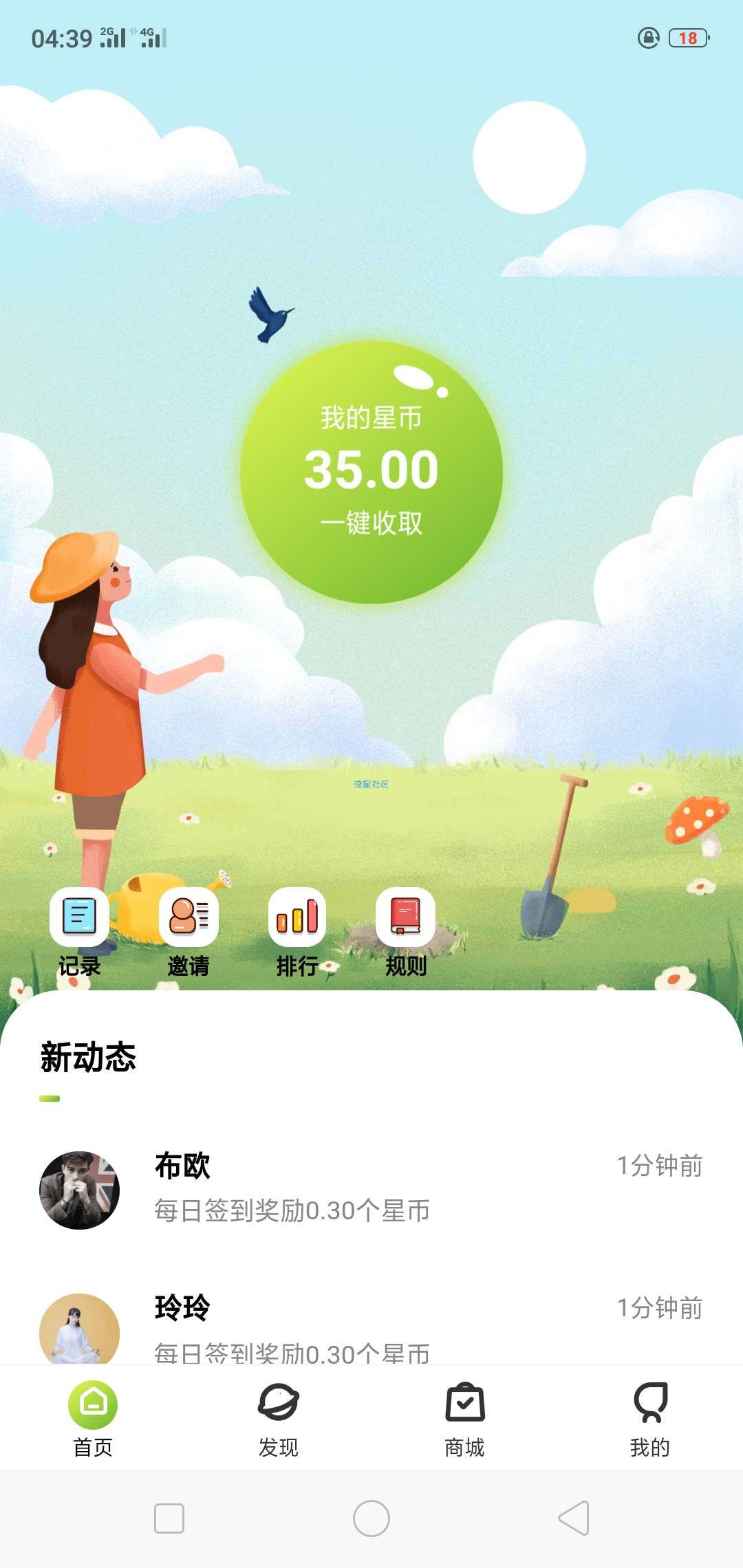Open the 规则 rules shortcut

click(x=406, y=933)
